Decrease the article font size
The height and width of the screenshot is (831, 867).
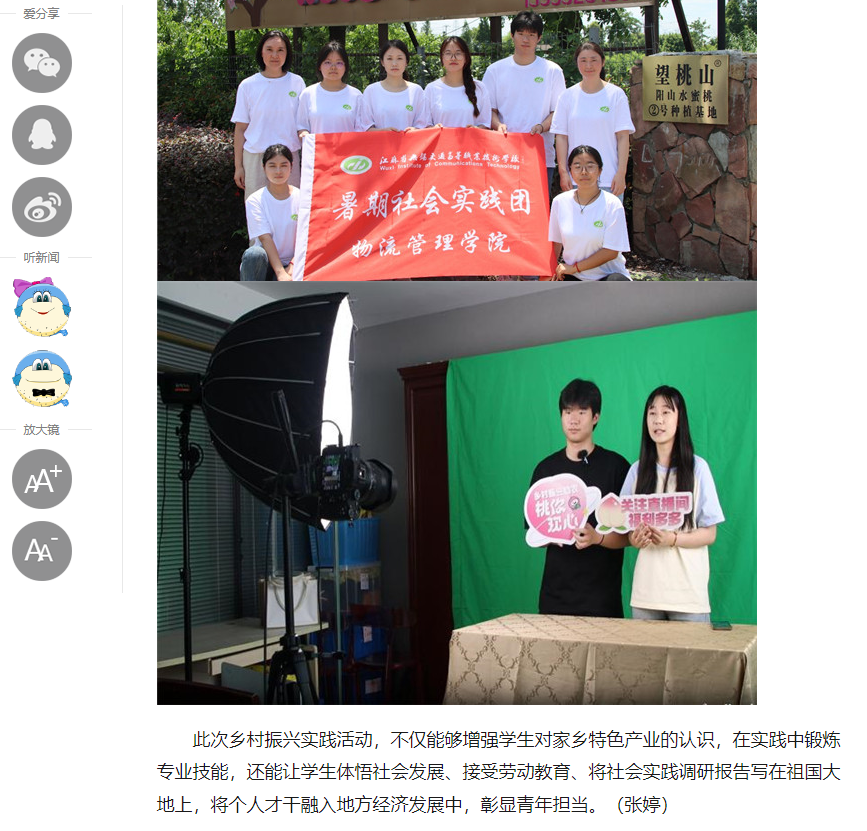42,551
